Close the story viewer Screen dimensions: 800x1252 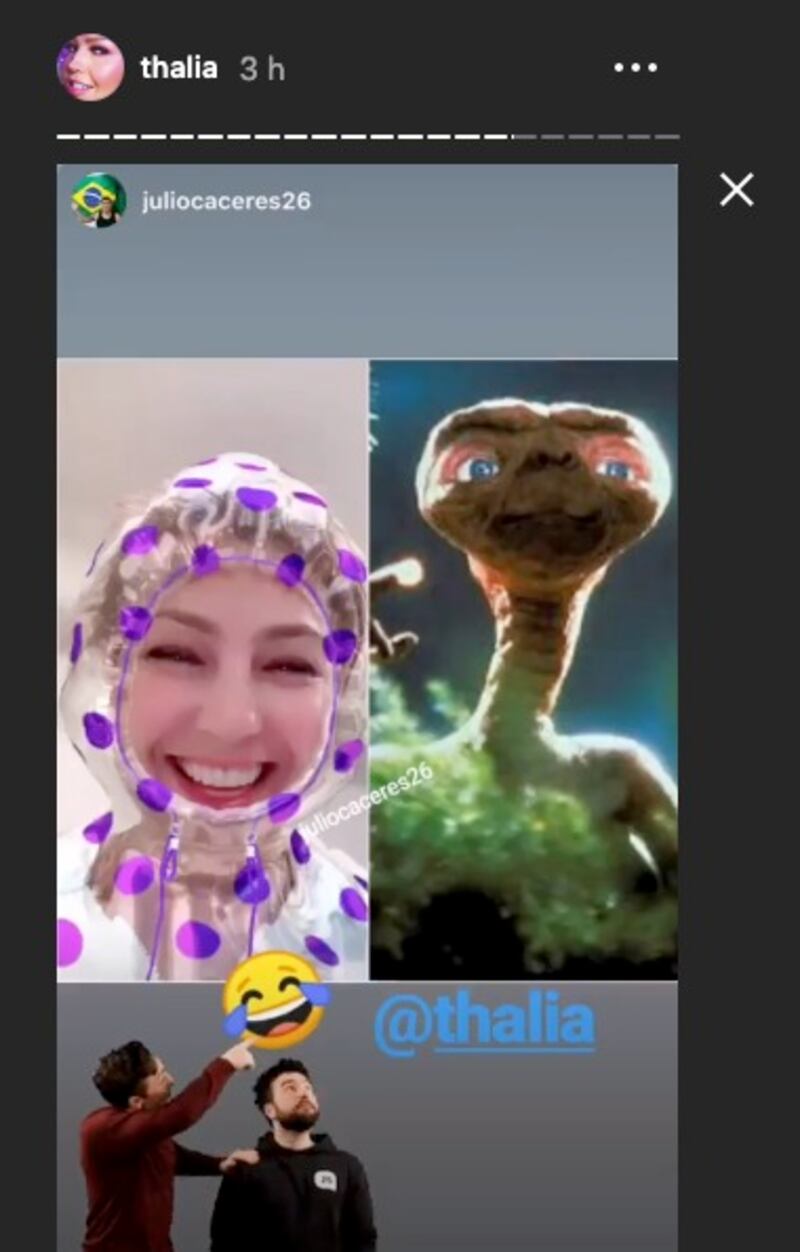point(736,190)
